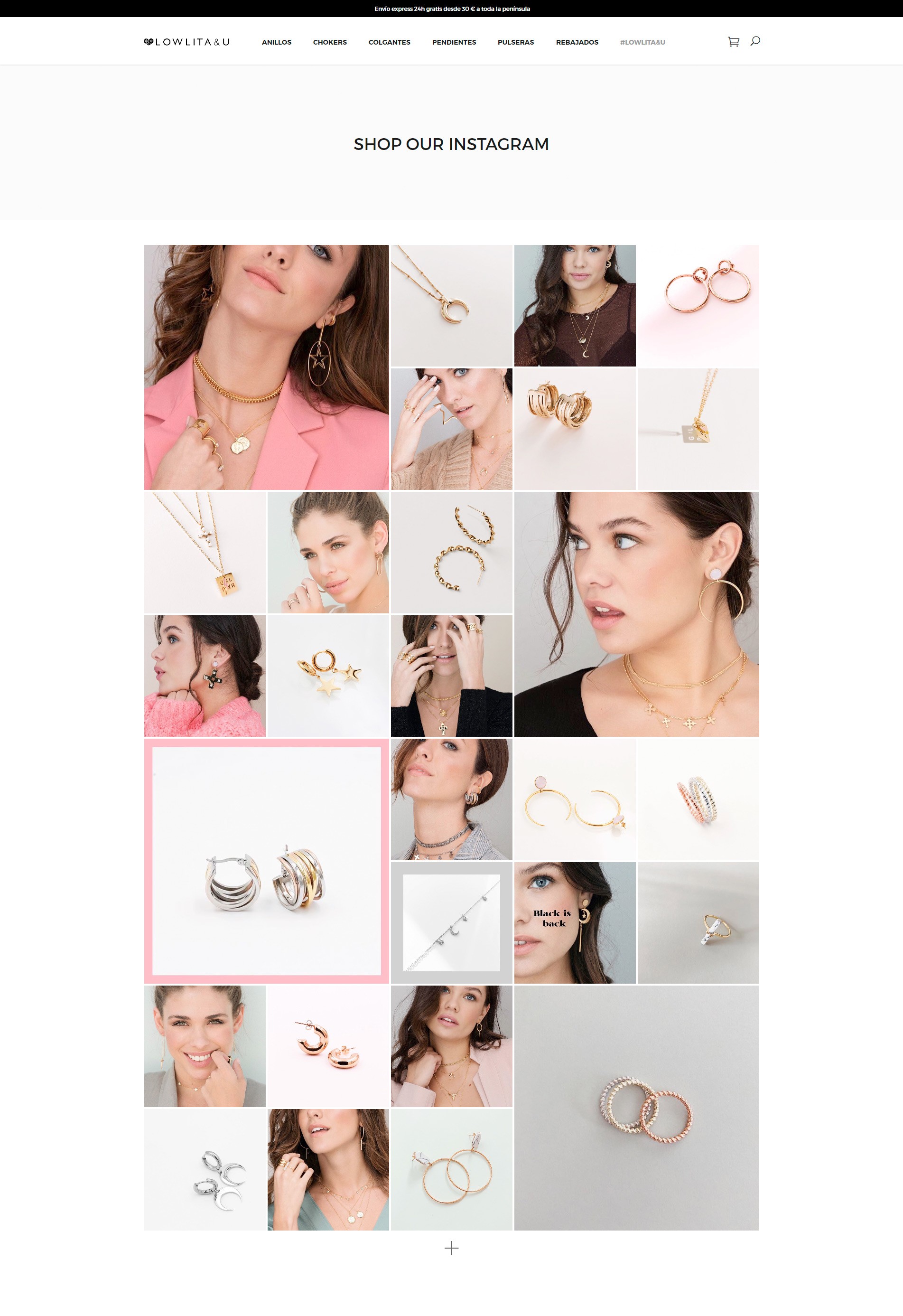View the rose gold double hoop earrings tile
The width and height of the screenshot is (903, 1316).
[698, 305]
